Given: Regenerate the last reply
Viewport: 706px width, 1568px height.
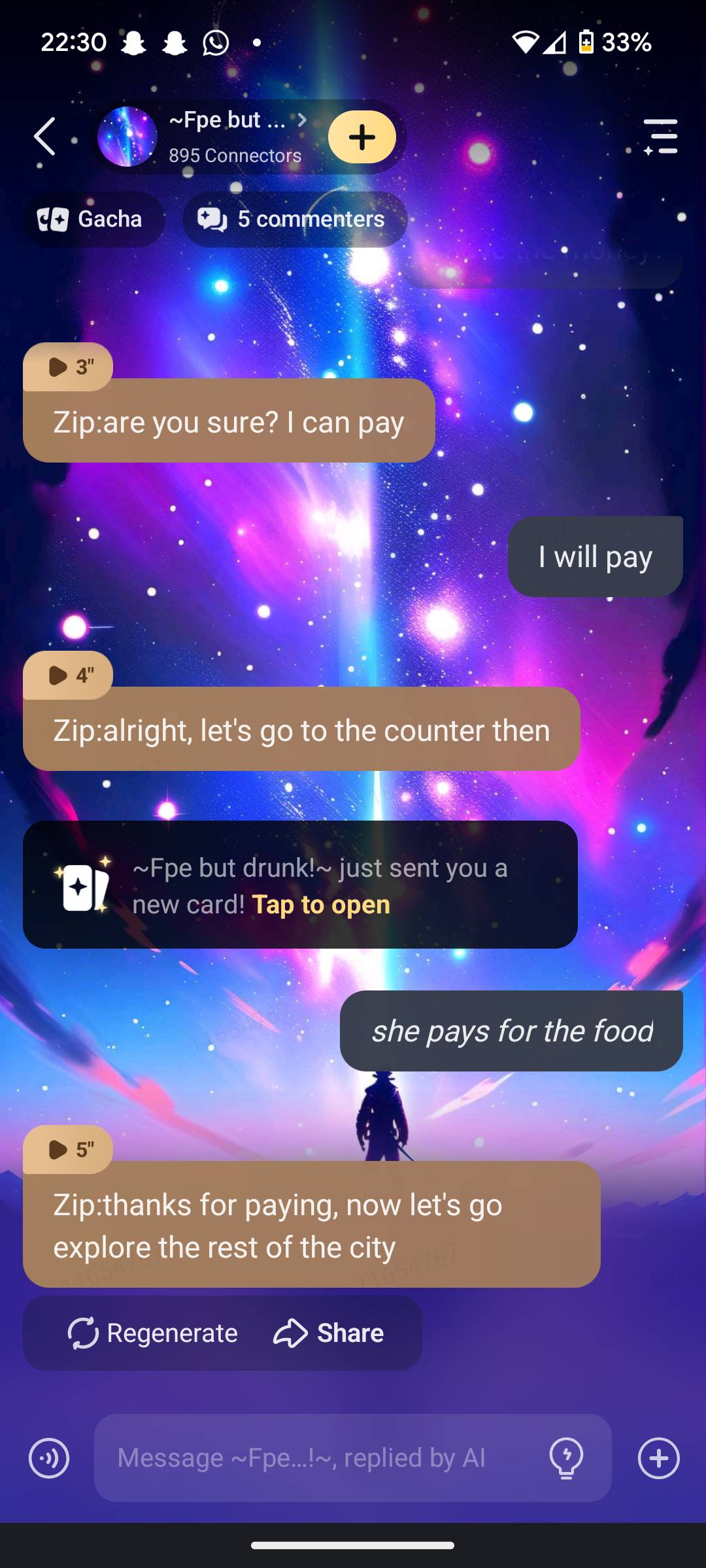Looking at the screenshot, I should point(153,1333).
